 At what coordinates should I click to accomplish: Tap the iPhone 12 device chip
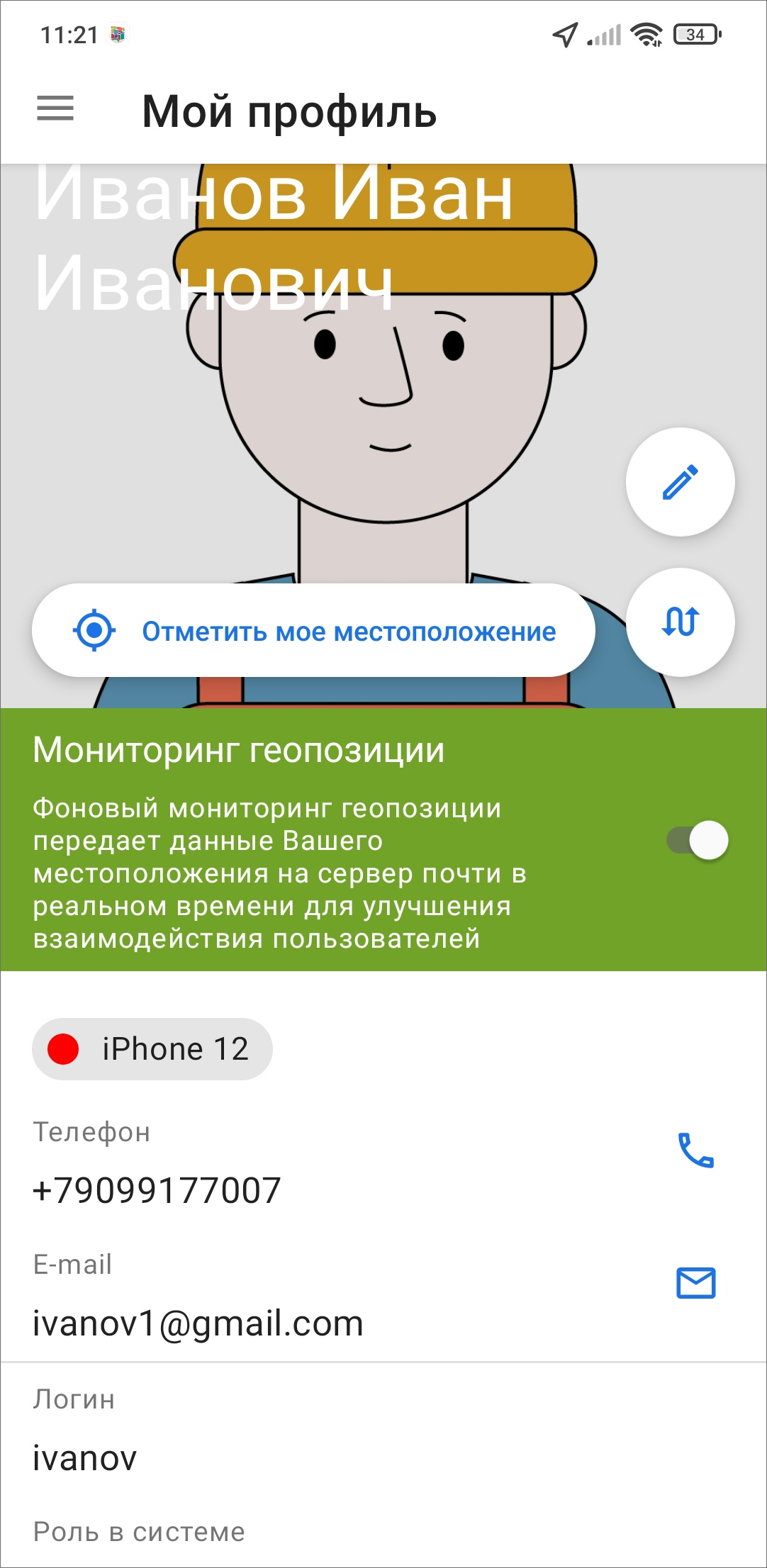click(x=152, y=1049)
